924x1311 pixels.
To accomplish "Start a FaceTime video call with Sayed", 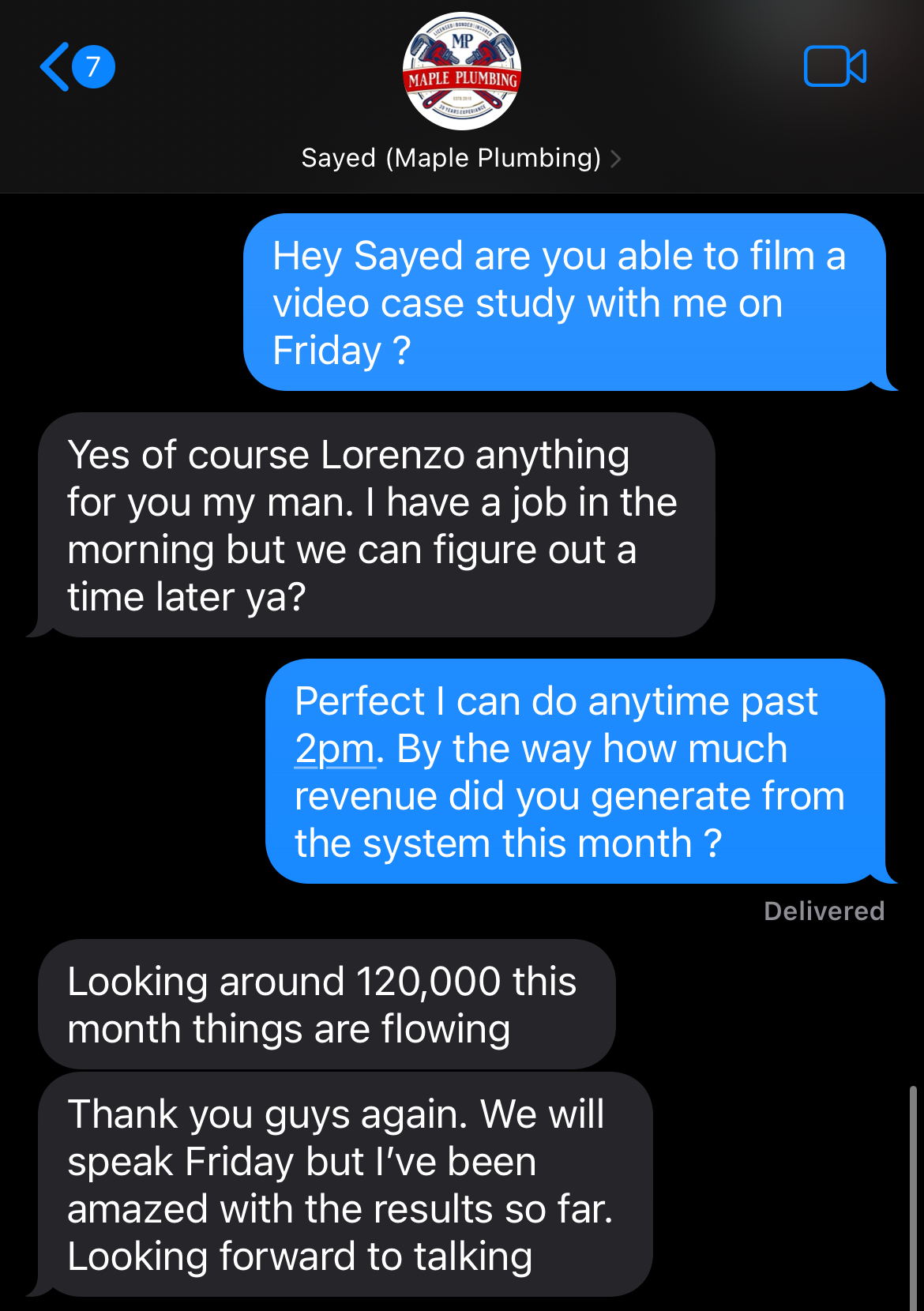I will tap(835, 66).
